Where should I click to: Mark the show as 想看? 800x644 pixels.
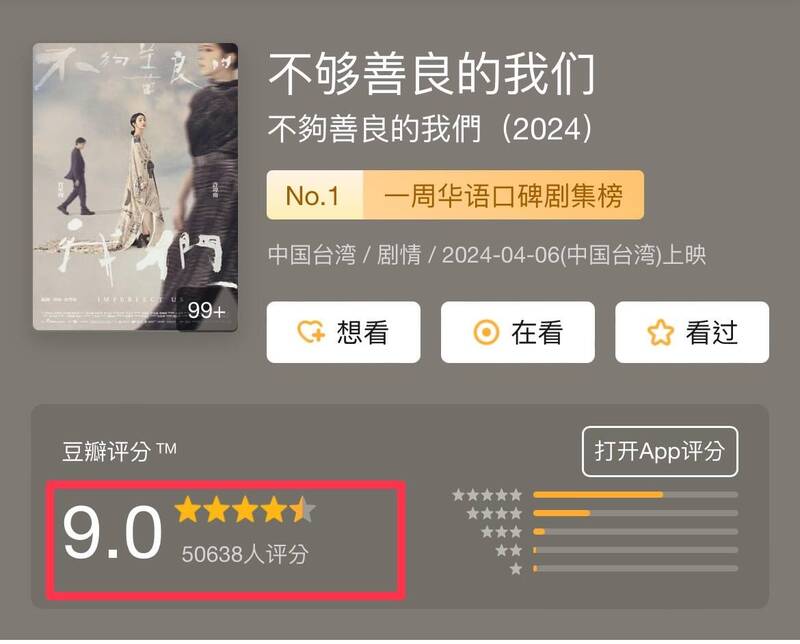click(343, 332)
